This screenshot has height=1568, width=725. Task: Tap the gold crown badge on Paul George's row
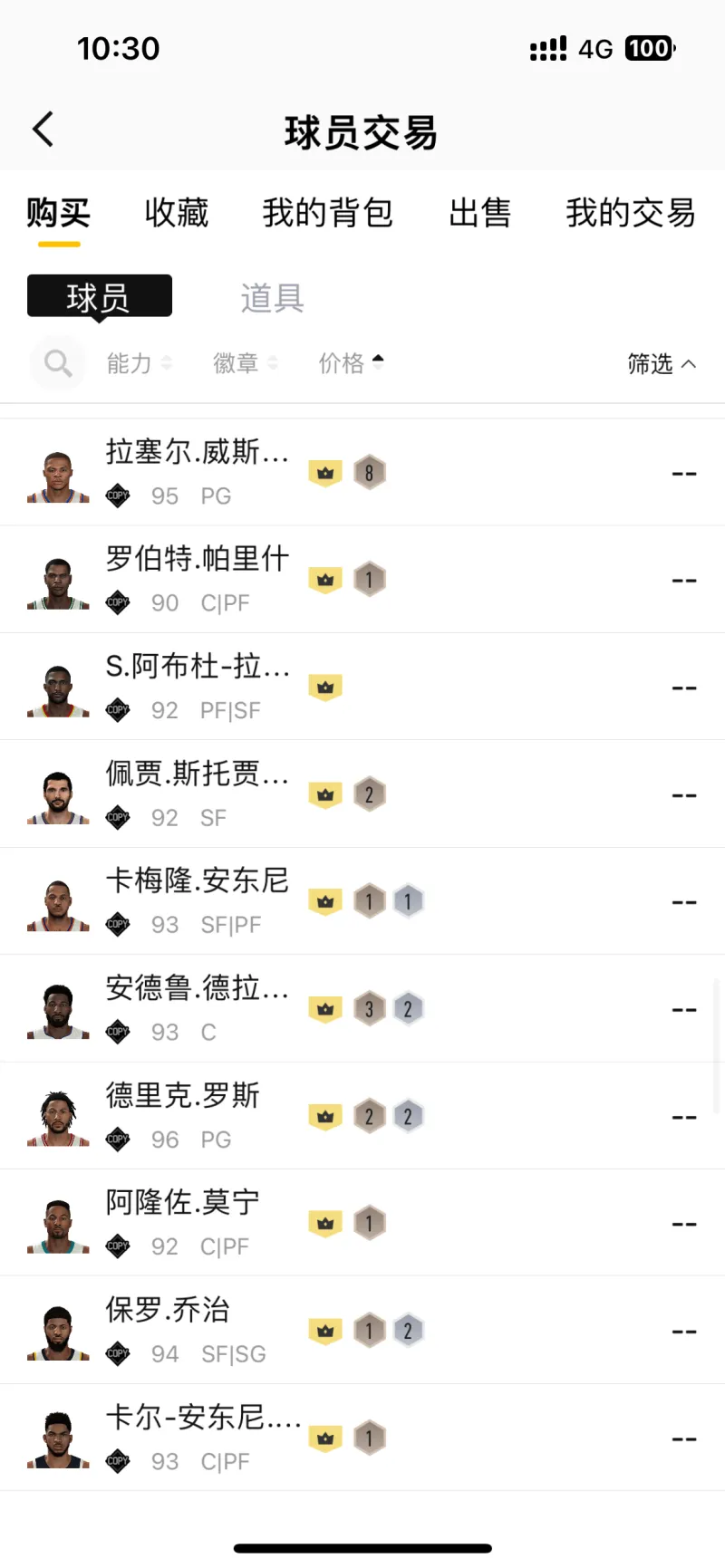(324, 1330)
